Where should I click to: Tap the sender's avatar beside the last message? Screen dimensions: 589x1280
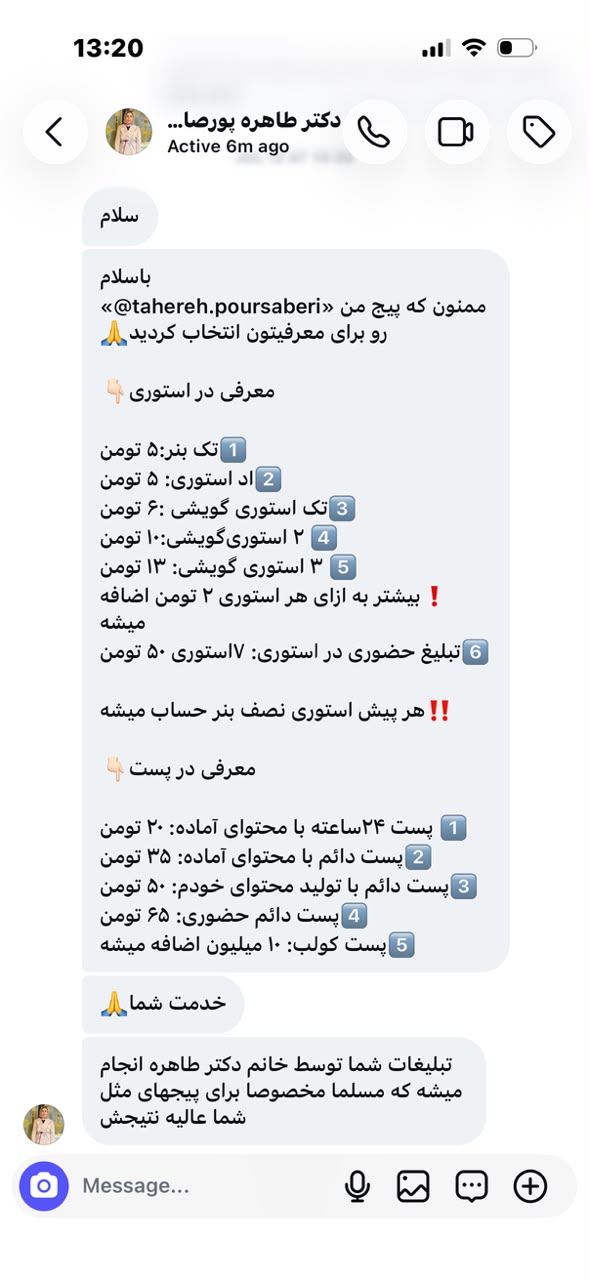tap(44, 1124)
